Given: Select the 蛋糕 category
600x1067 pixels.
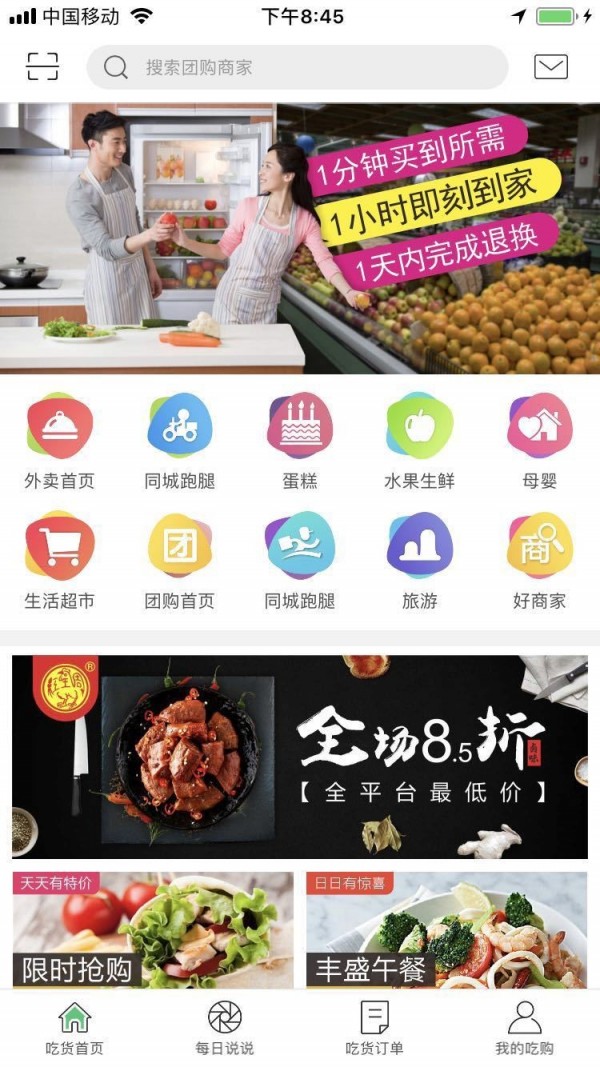Looking at the screenshot, I should coord(300,441).
